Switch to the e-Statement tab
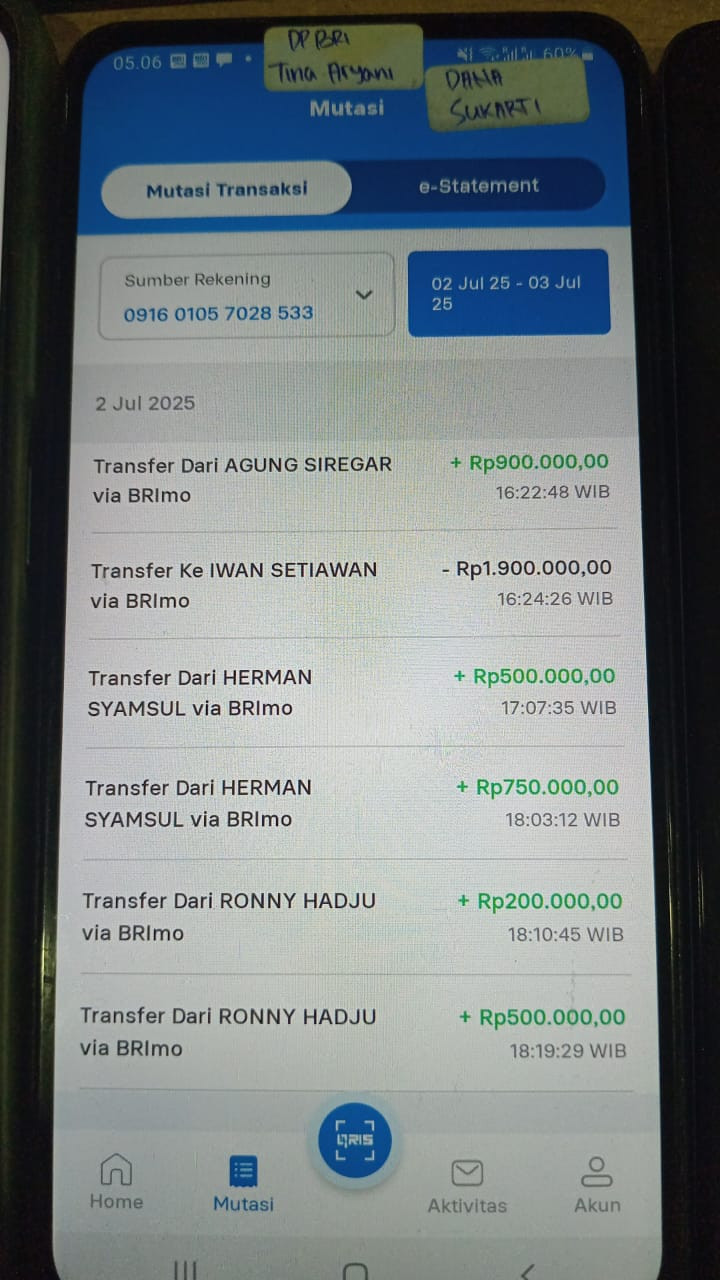720x1280 pixels. (x=478, y=186)
